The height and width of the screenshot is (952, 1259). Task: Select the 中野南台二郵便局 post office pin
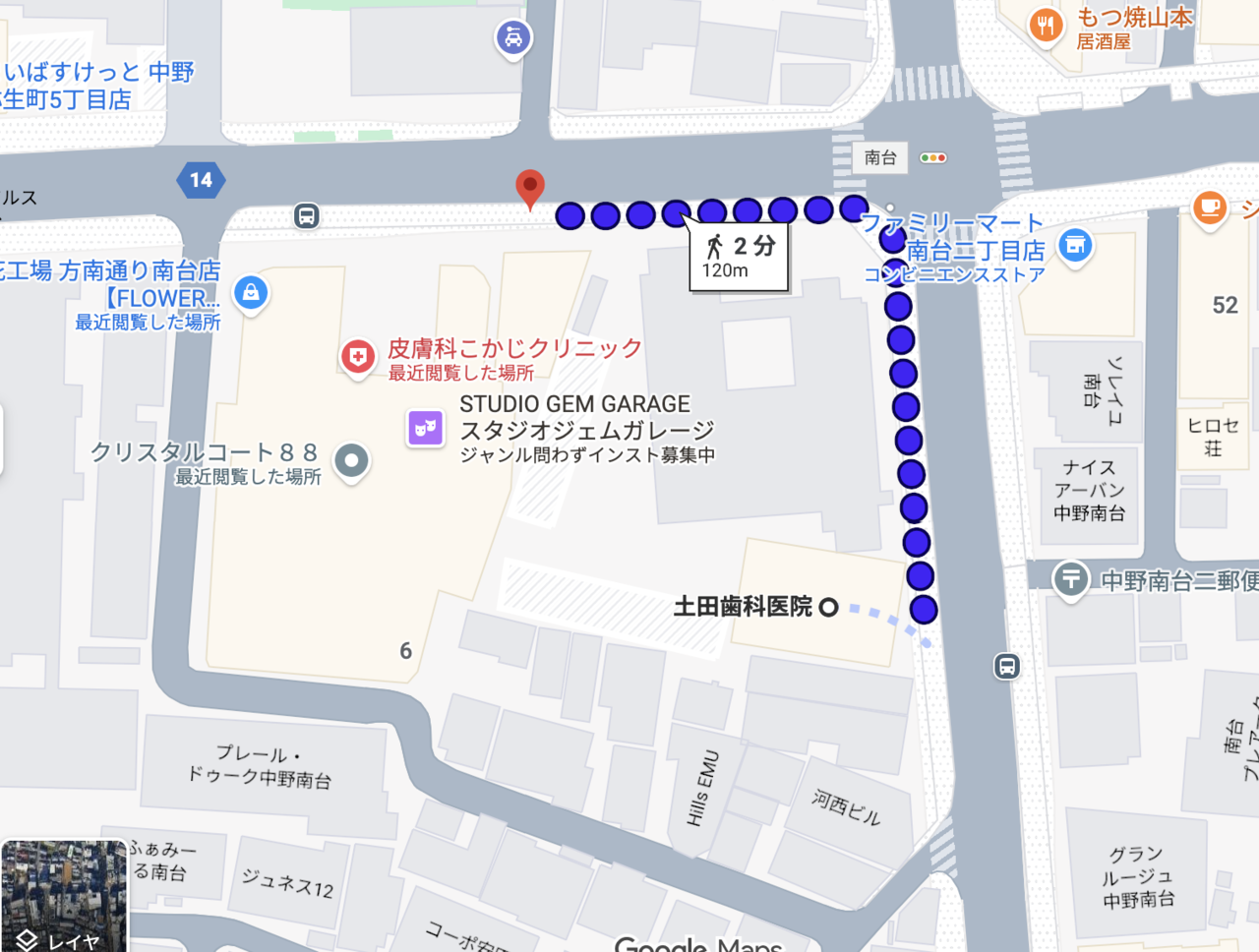(x=1071, y=578)
